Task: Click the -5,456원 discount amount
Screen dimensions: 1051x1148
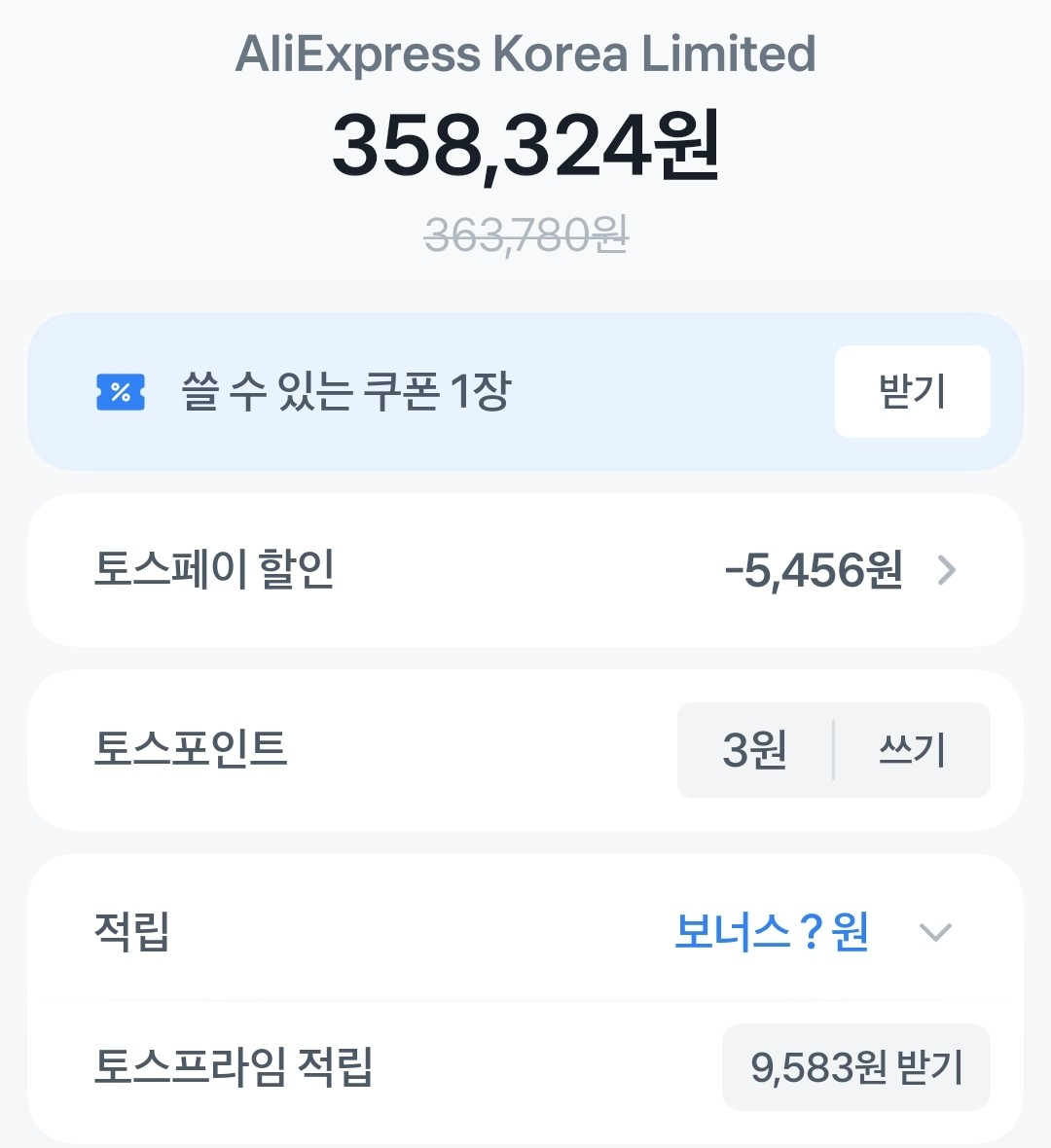Action: 815,572
